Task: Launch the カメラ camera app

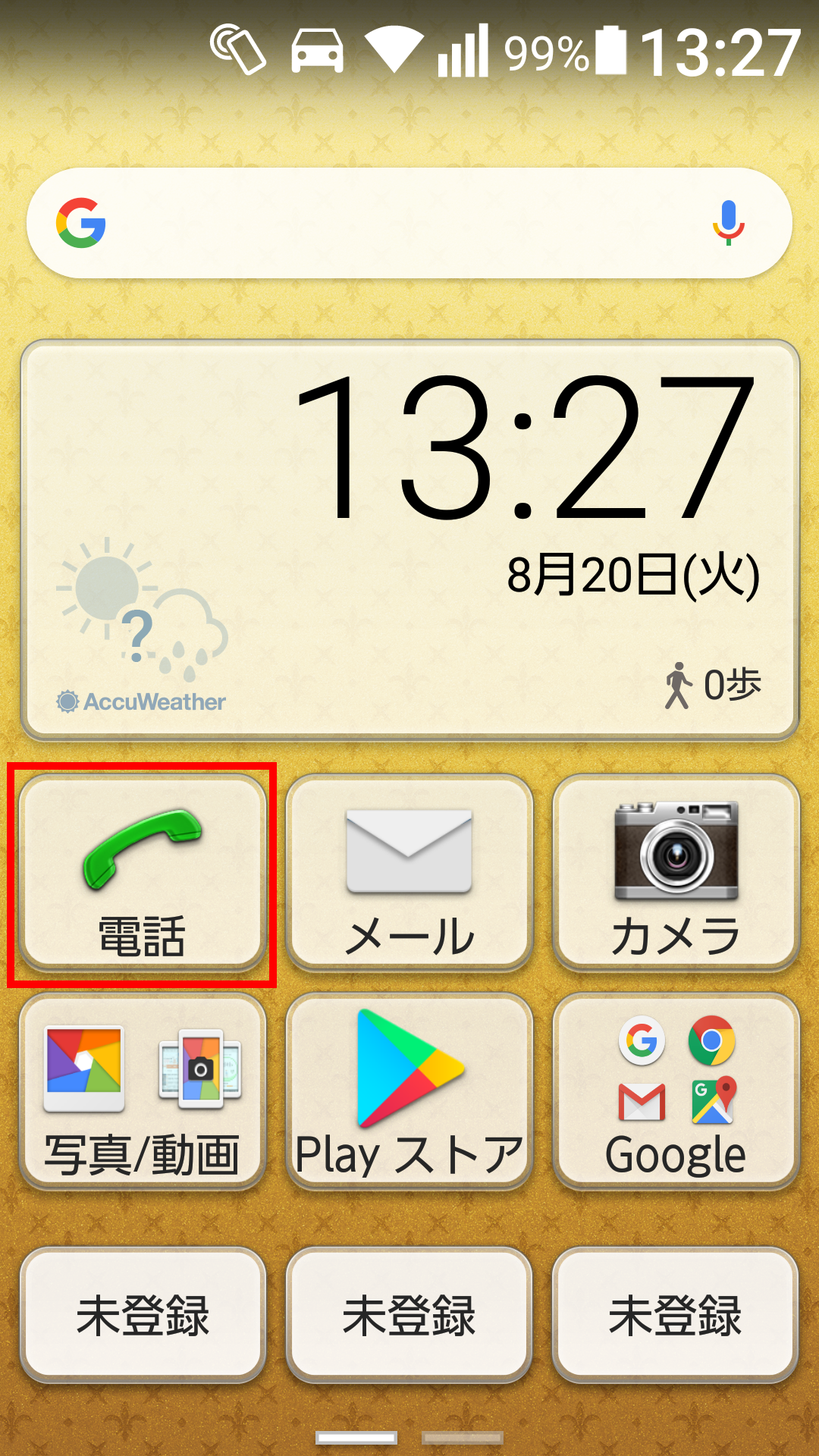Action: 676,874
